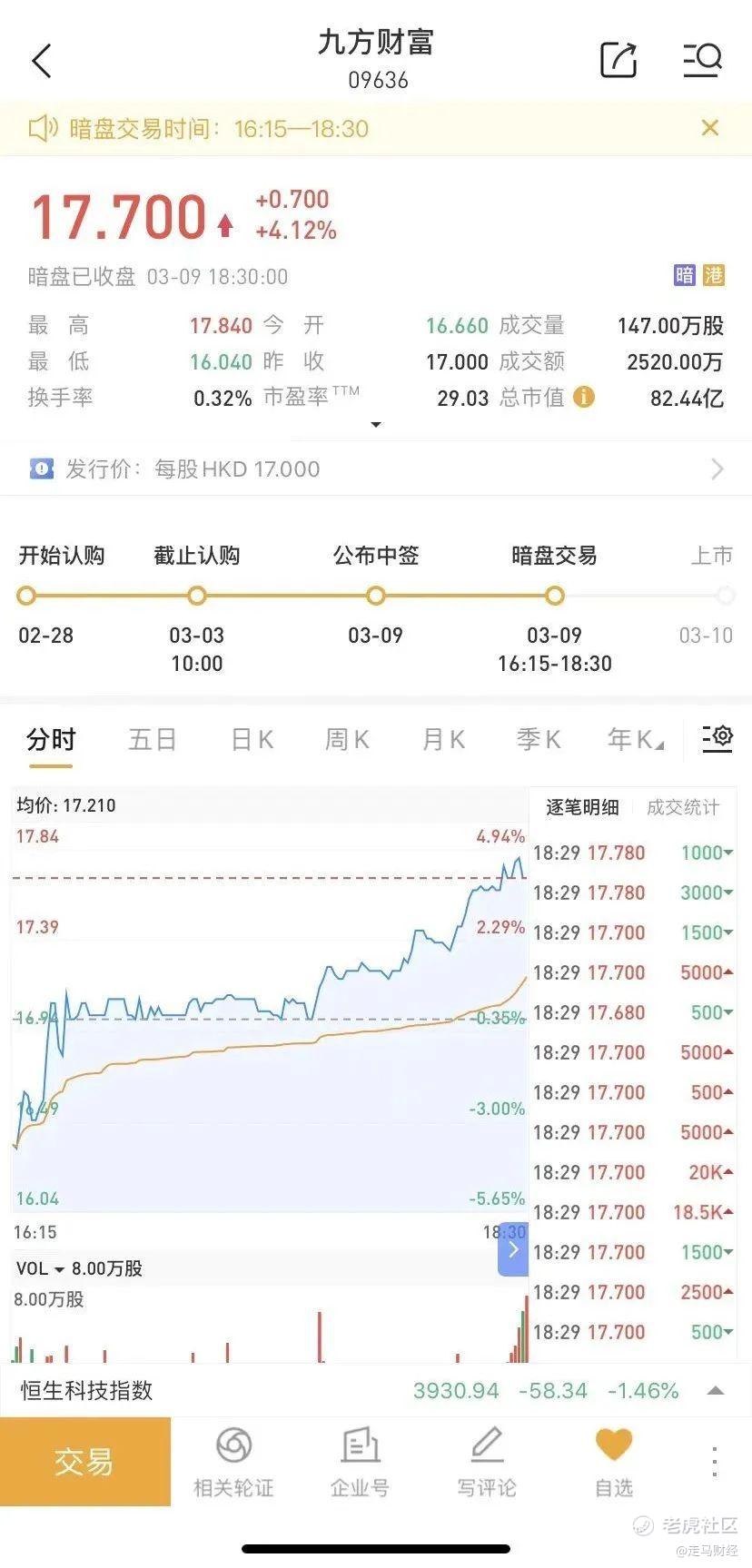The width and height of the screenshot is (752, 1568).
Task: Switch to the 五日 chart tab
Action: click(152, 740)
